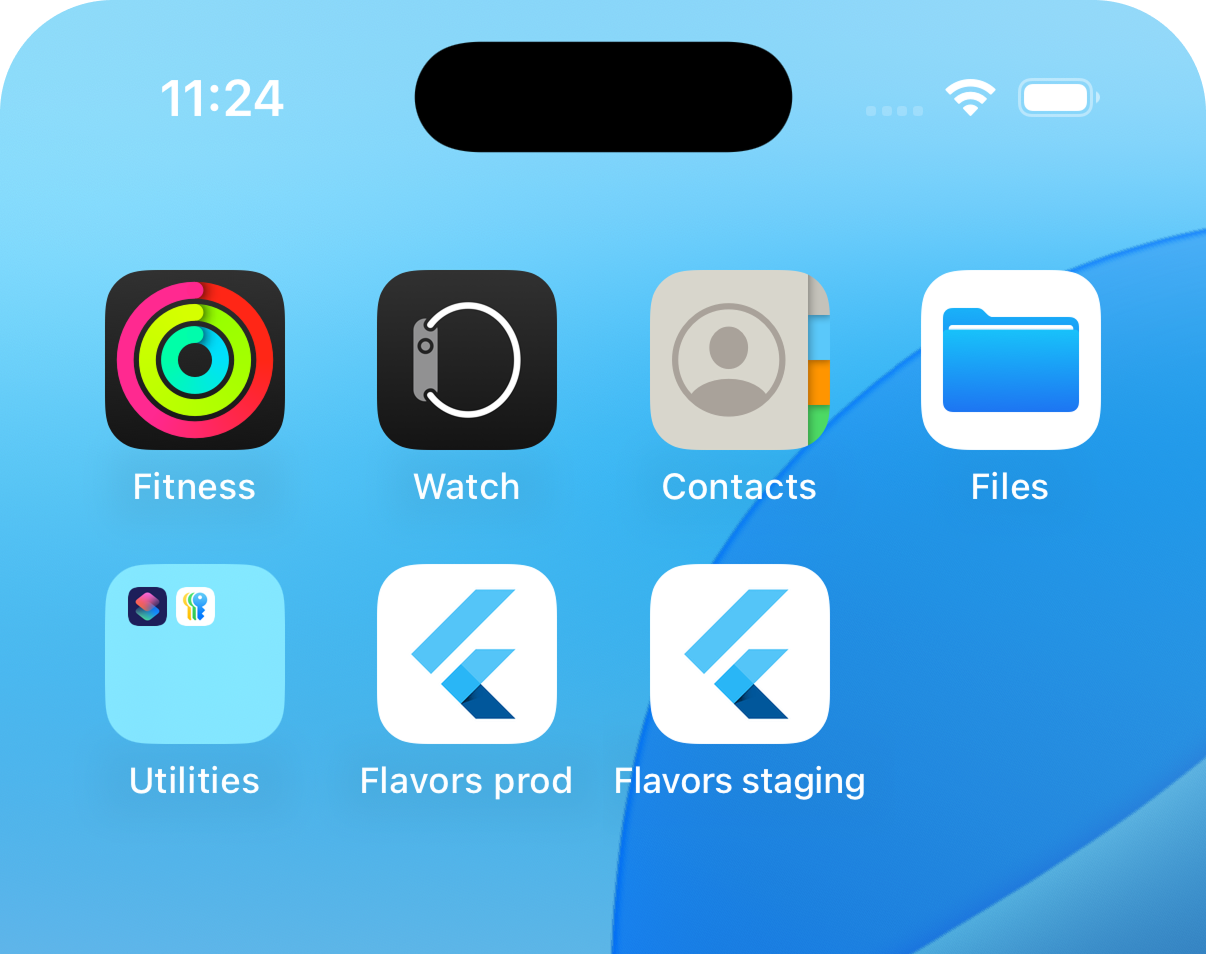
Task: Open the Utilities folder
Action: [x=195, y=653]
